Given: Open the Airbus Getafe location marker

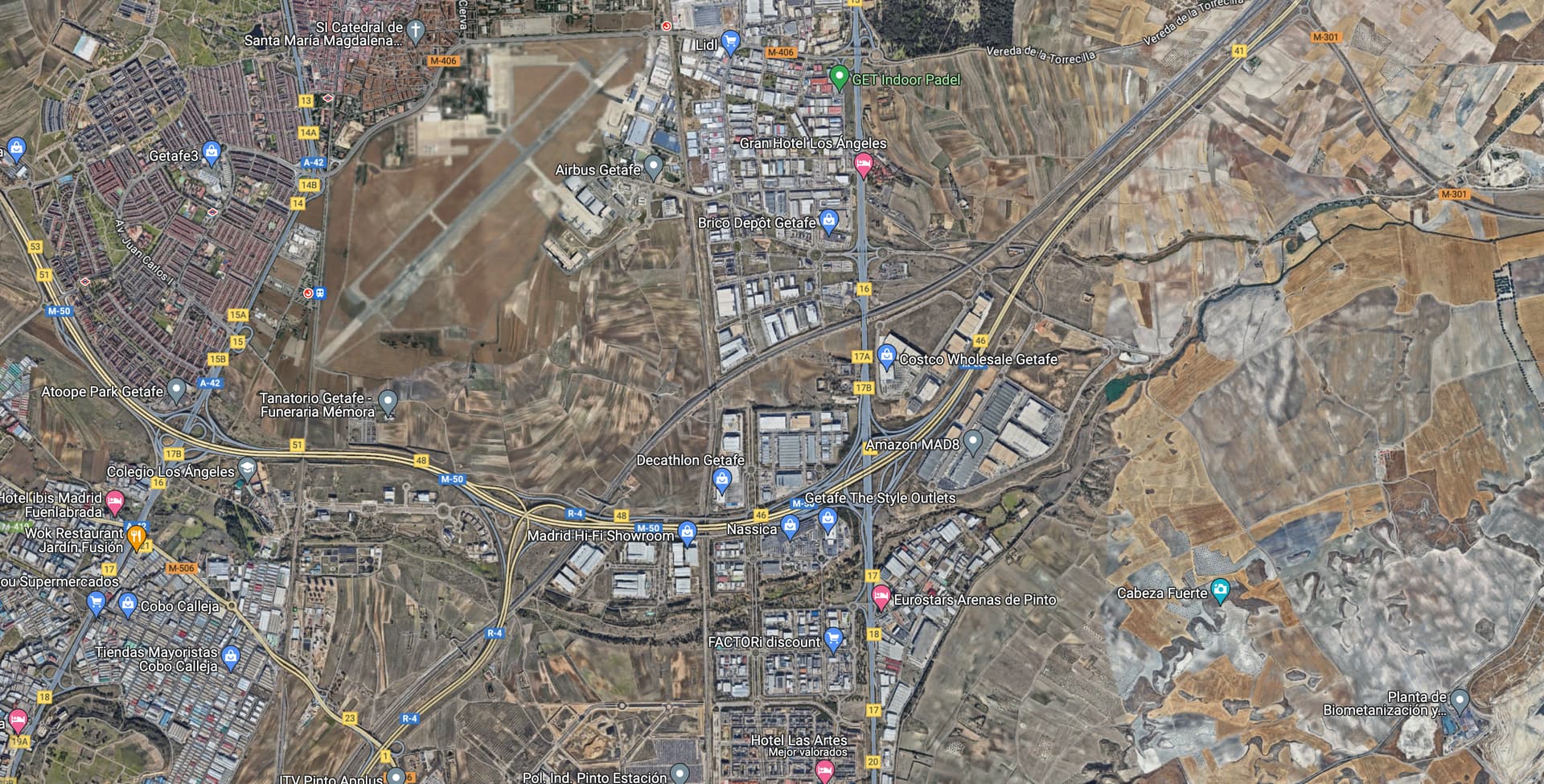Looking at the screenshot, I should point(653,166).
